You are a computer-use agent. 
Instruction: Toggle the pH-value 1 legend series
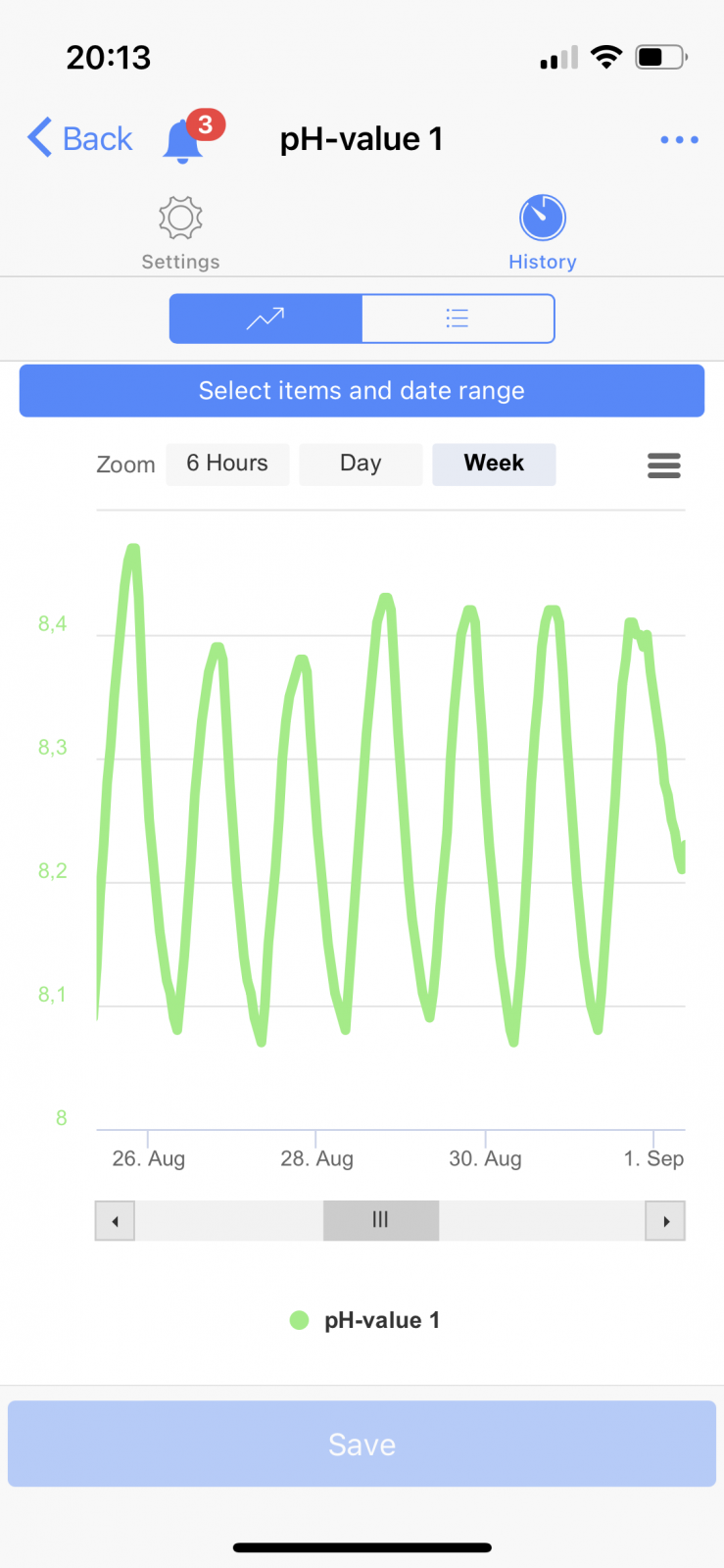coord(365,1320)
